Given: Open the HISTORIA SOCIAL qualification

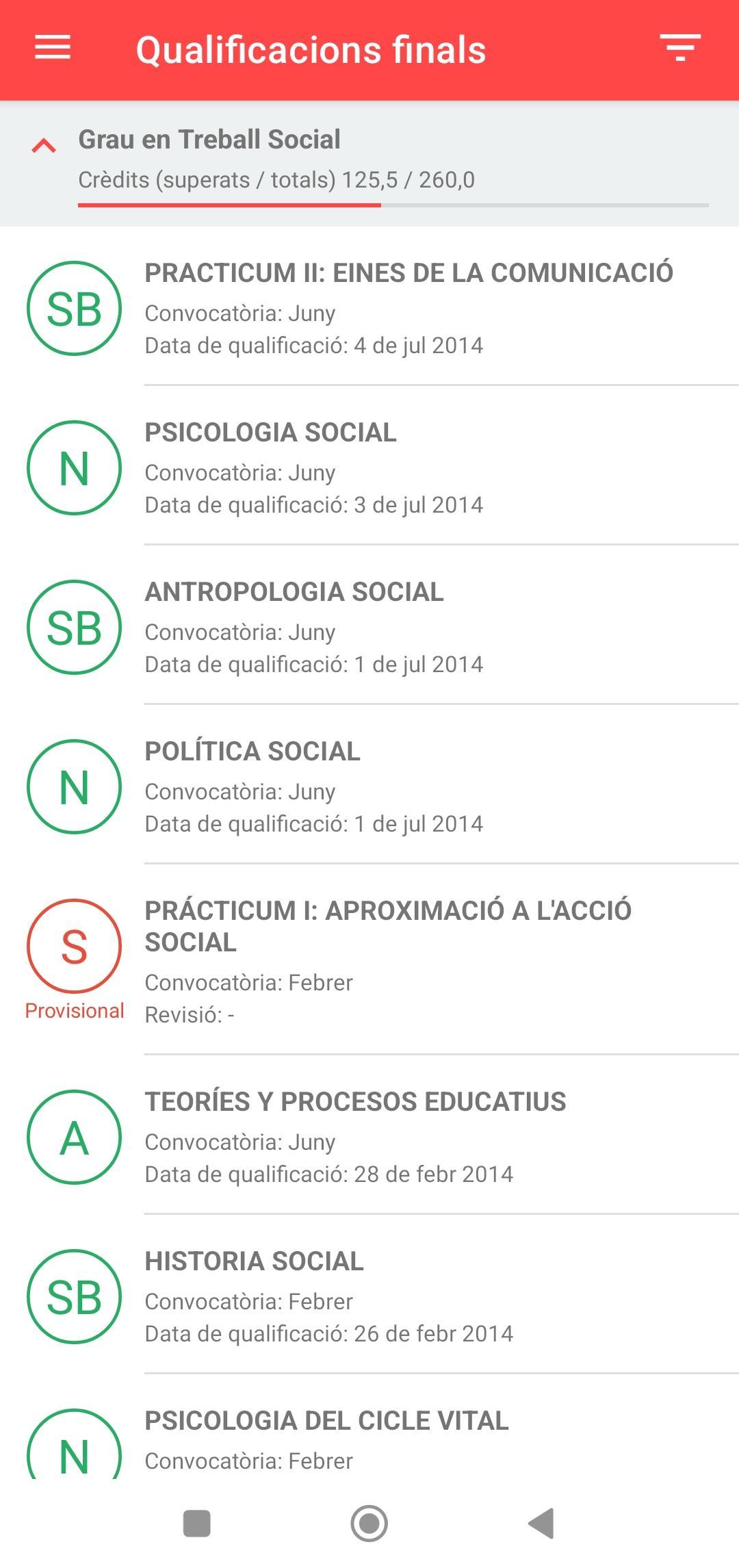Looking at the screenshot, I should [x=369, y=1295].
